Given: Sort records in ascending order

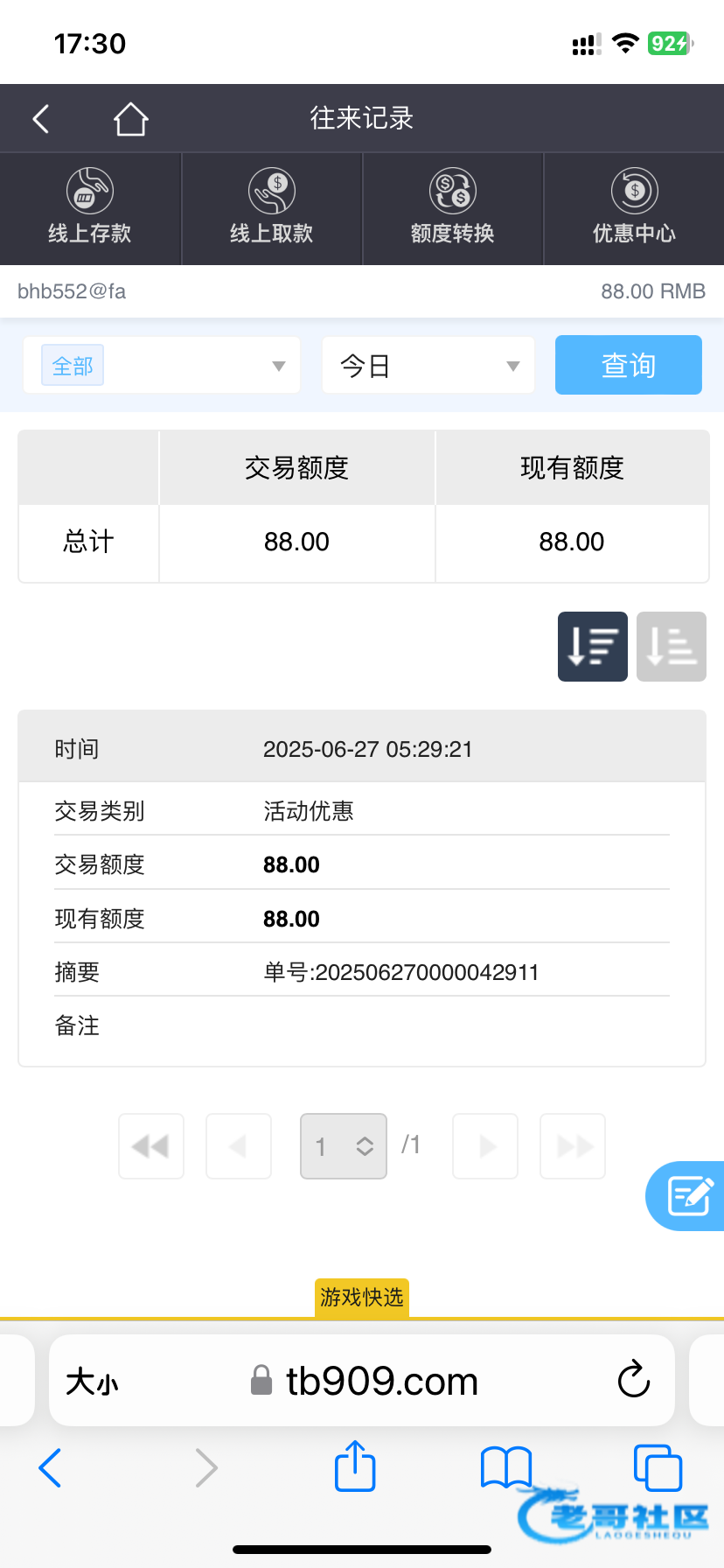Looking at the screenshot, I should (671, 647).
